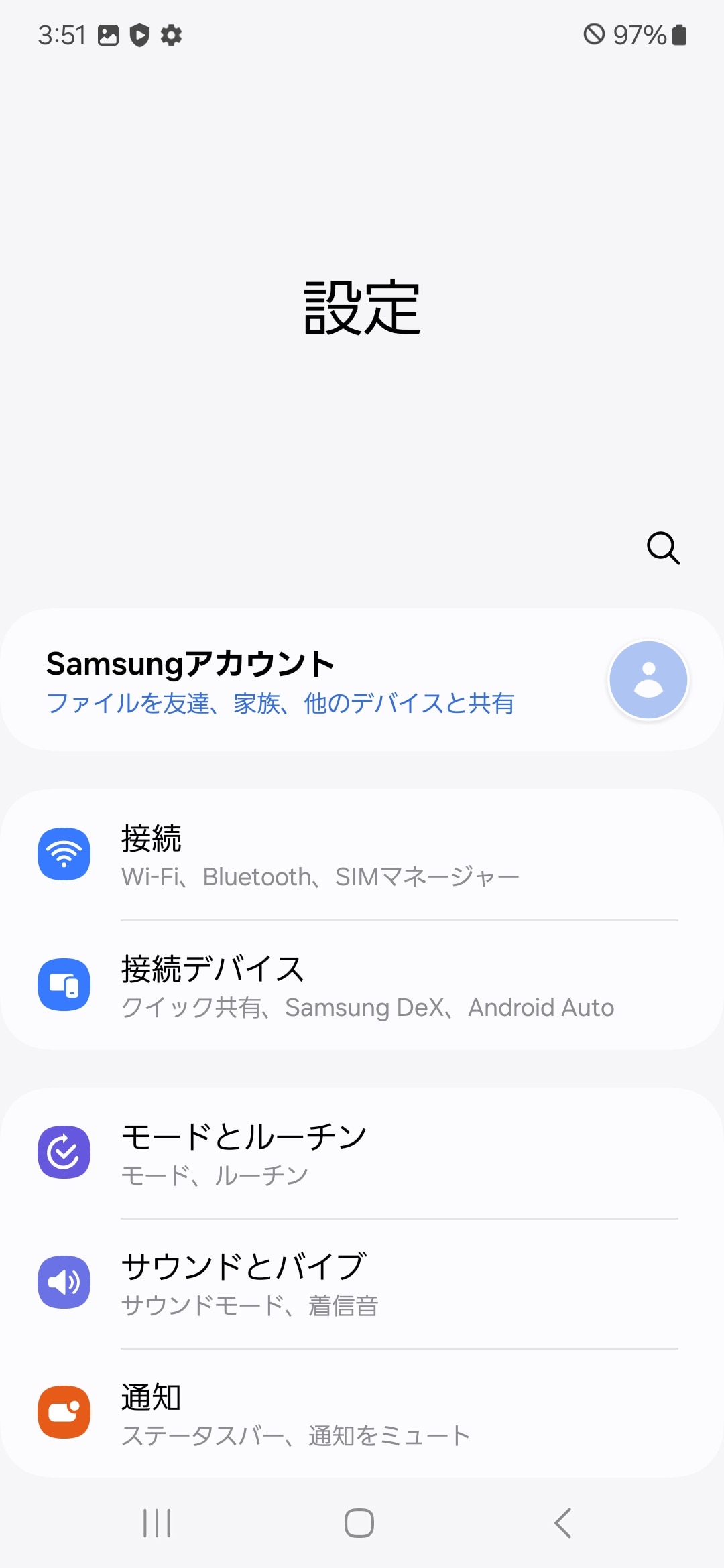Open 通知 settings
Viewport: 724px width, 1568px height.
(362, 1413)
